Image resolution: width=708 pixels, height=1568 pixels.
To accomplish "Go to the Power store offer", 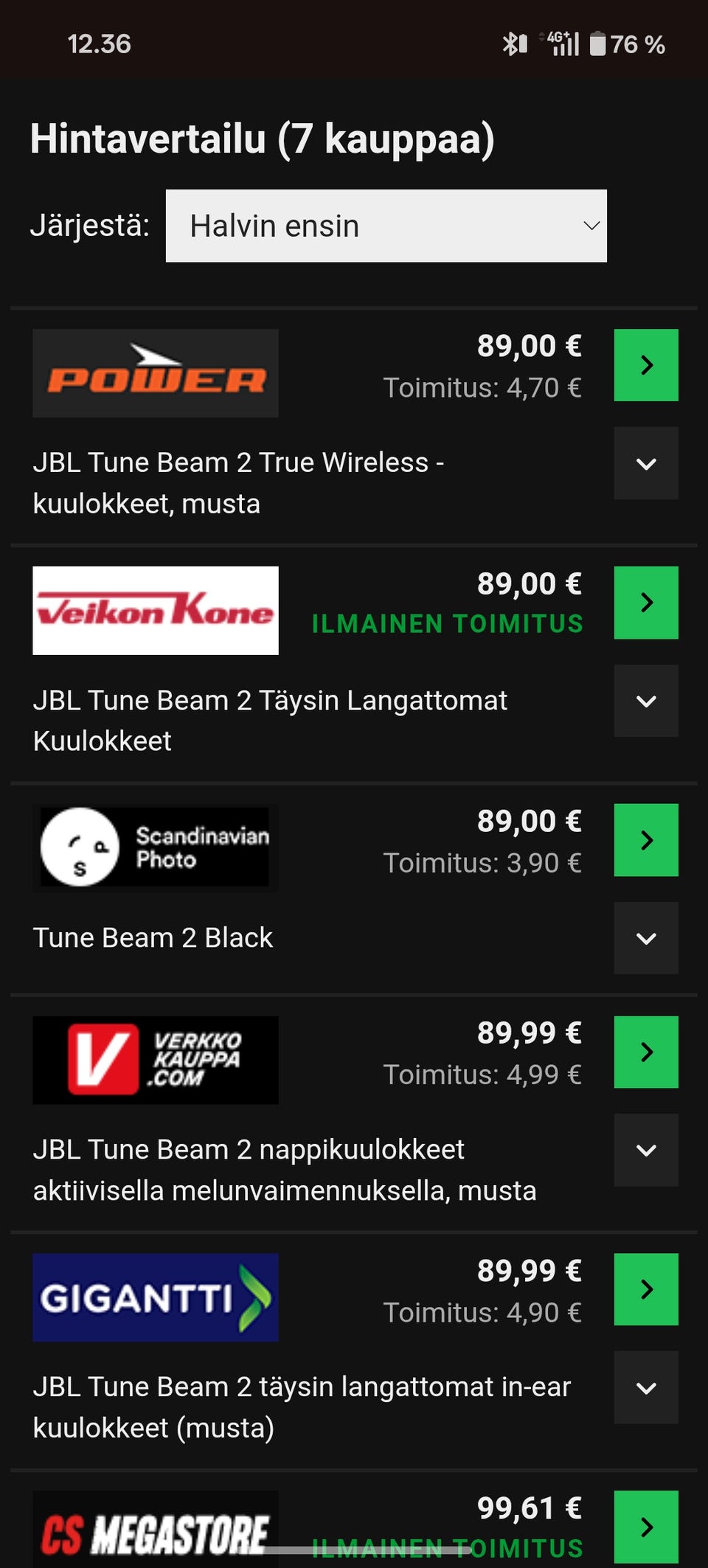I will click(x=646, y=365).
